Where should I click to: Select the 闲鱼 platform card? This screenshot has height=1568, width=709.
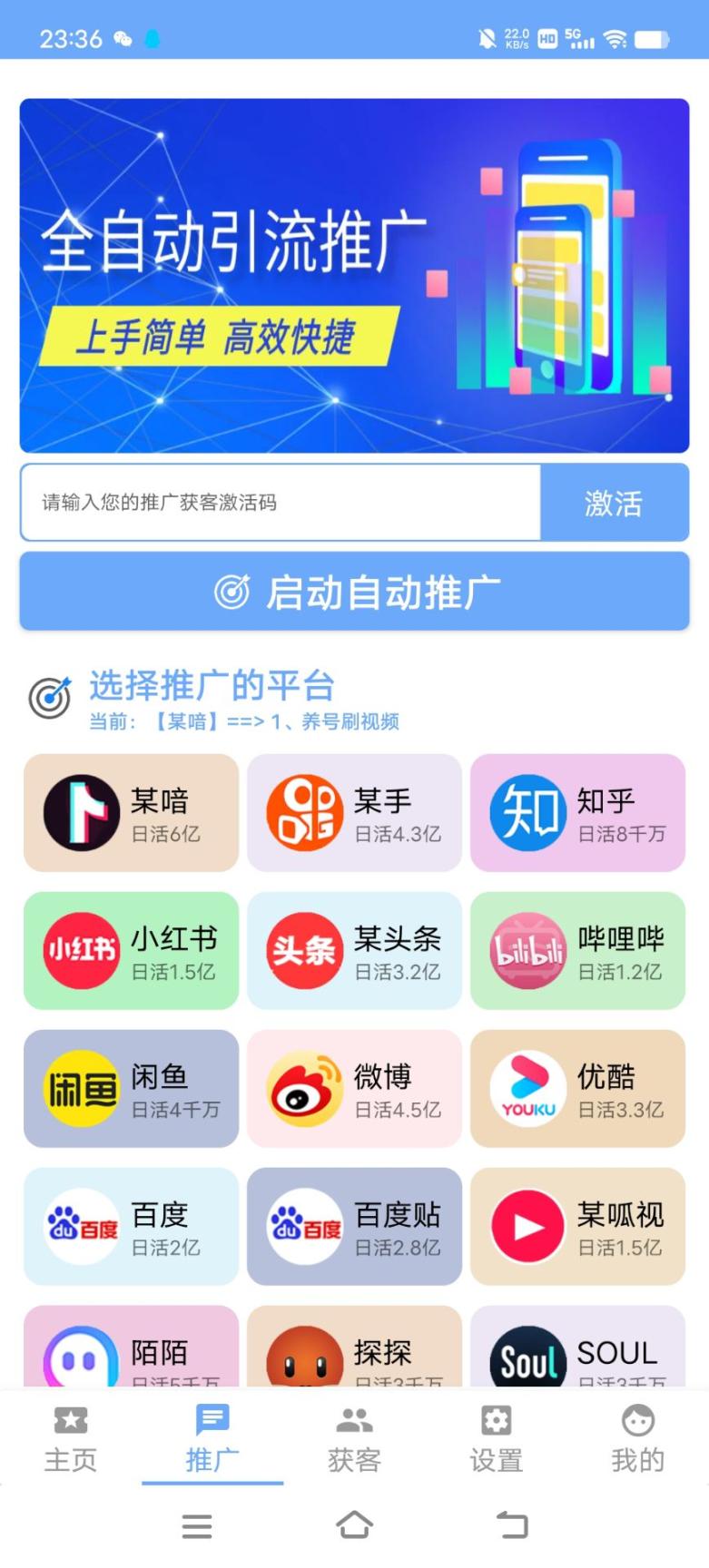pyautogui.click(x=131, y=1089)
